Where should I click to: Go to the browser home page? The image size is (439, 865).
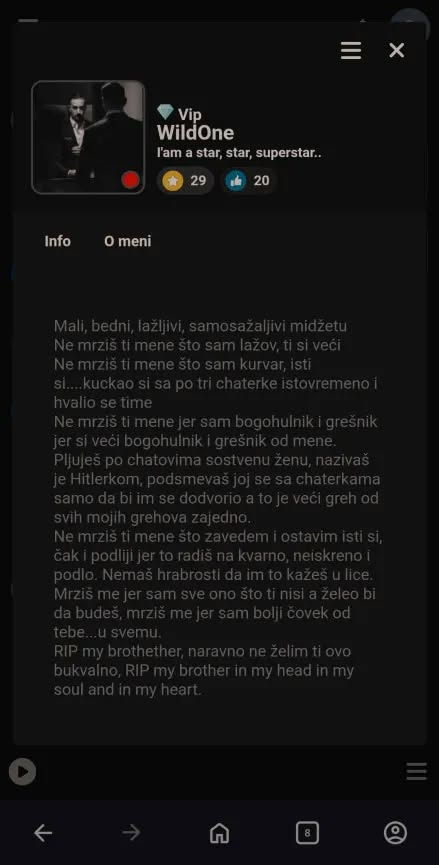coord(220,832)
